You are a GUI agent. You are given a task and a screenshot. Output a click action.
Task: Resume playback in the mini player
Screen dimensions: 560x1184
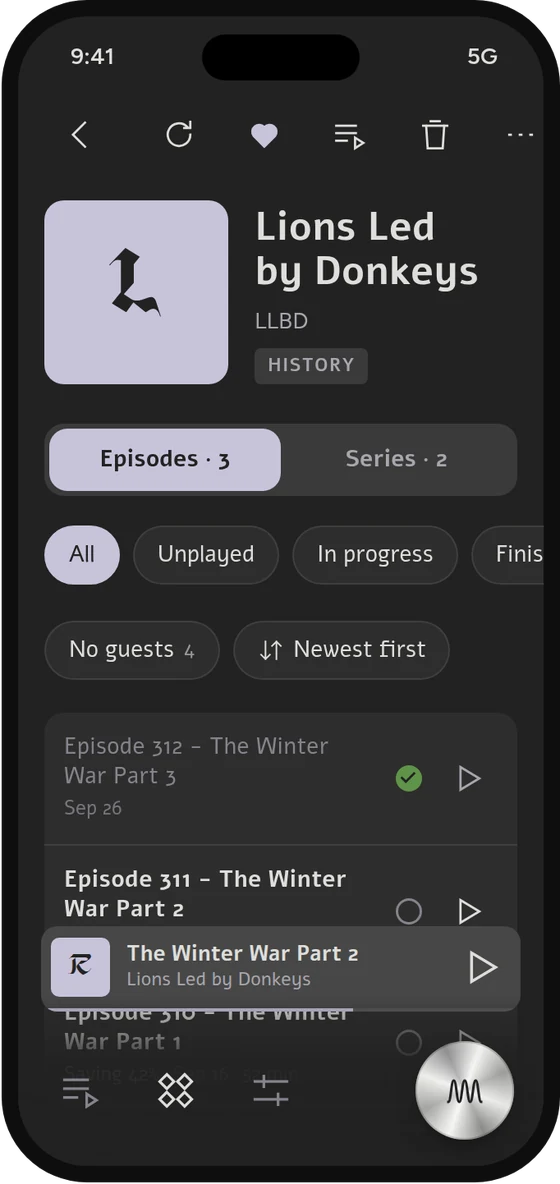(483, 967)
